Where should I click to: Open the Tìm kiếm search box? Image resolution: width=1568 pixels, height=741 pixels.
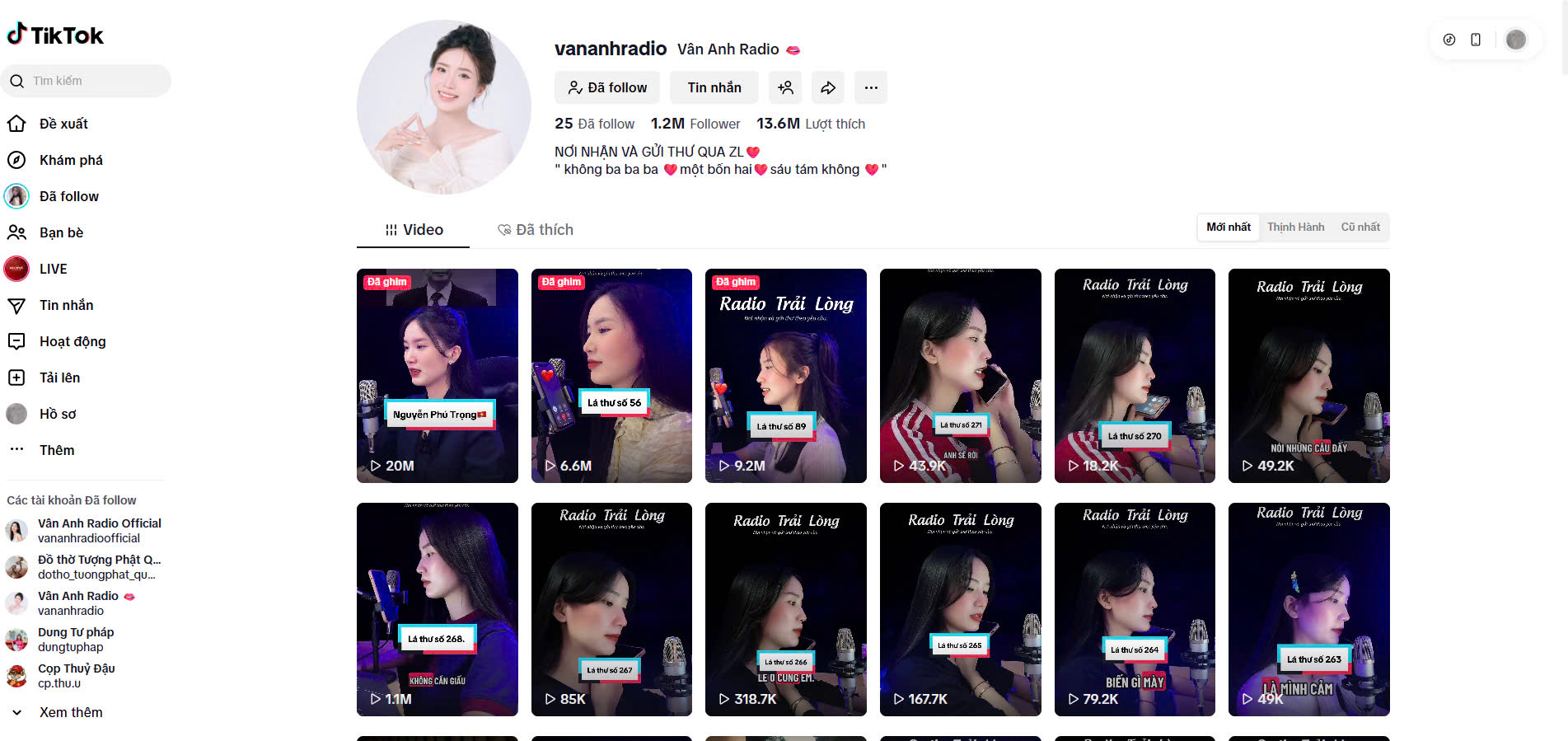86,81
